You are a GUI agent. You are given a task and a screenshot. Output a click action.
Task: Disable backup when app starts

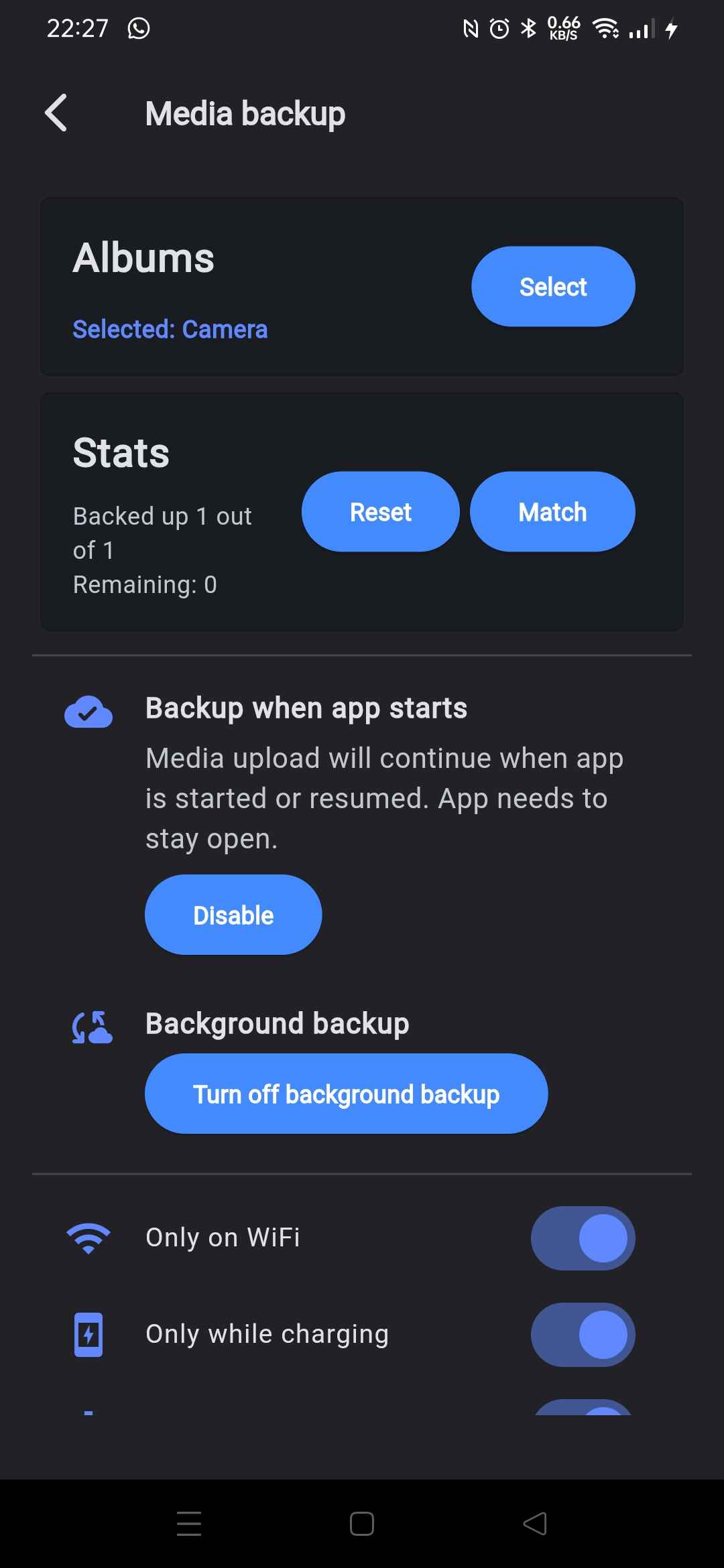click(233, 915)
